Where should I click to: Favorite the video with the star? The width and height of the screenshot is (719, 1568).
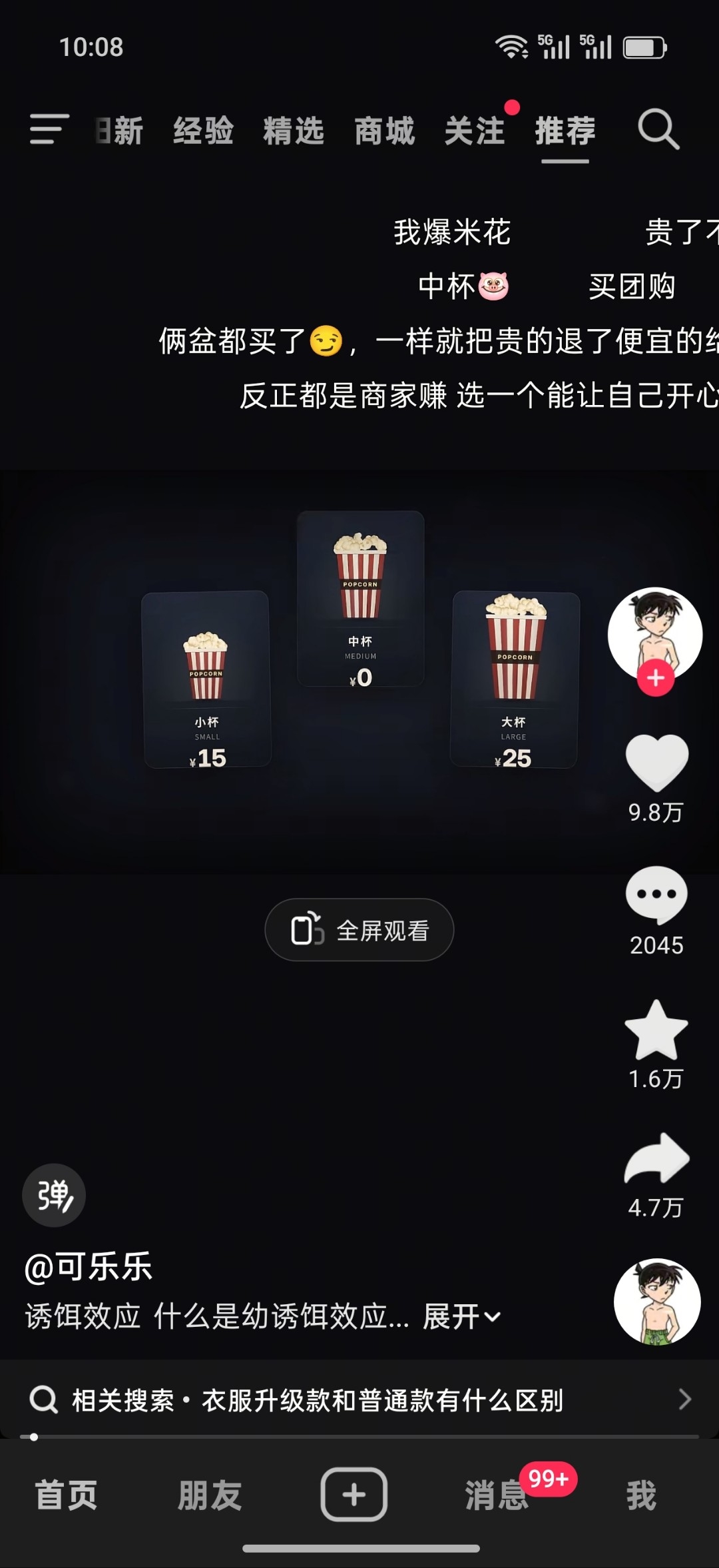(656, 1030)
